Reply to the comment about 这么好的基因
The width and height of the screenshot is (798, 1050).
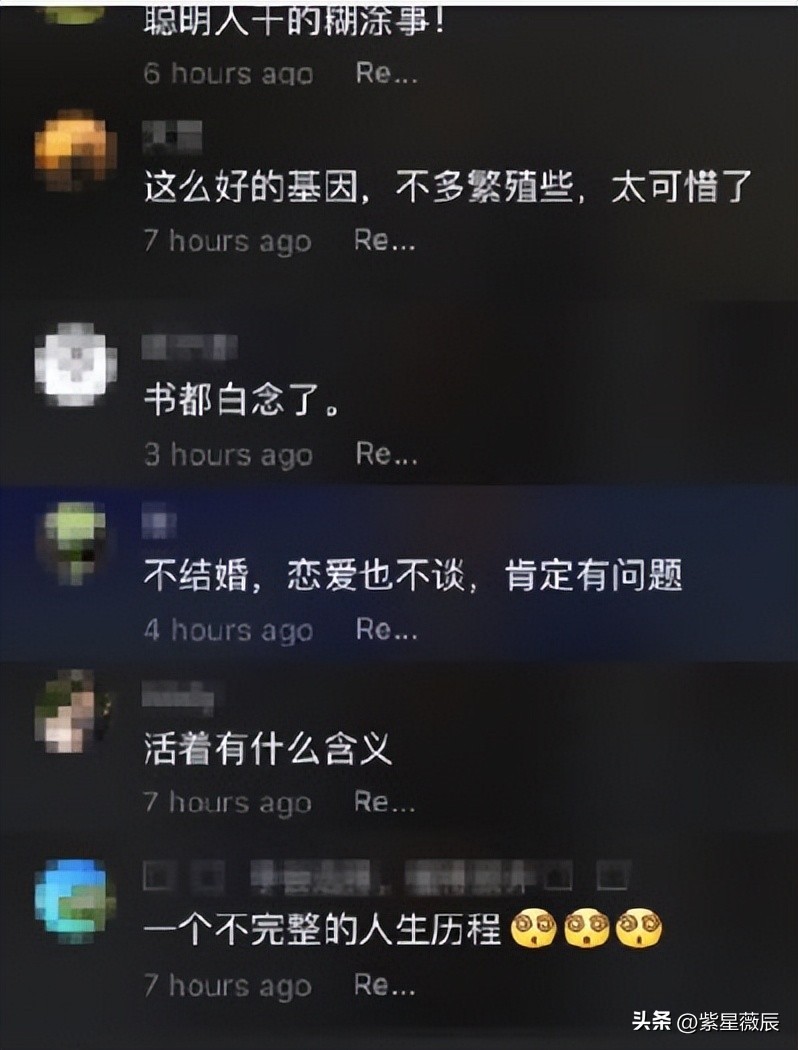[x=385, y=241]
